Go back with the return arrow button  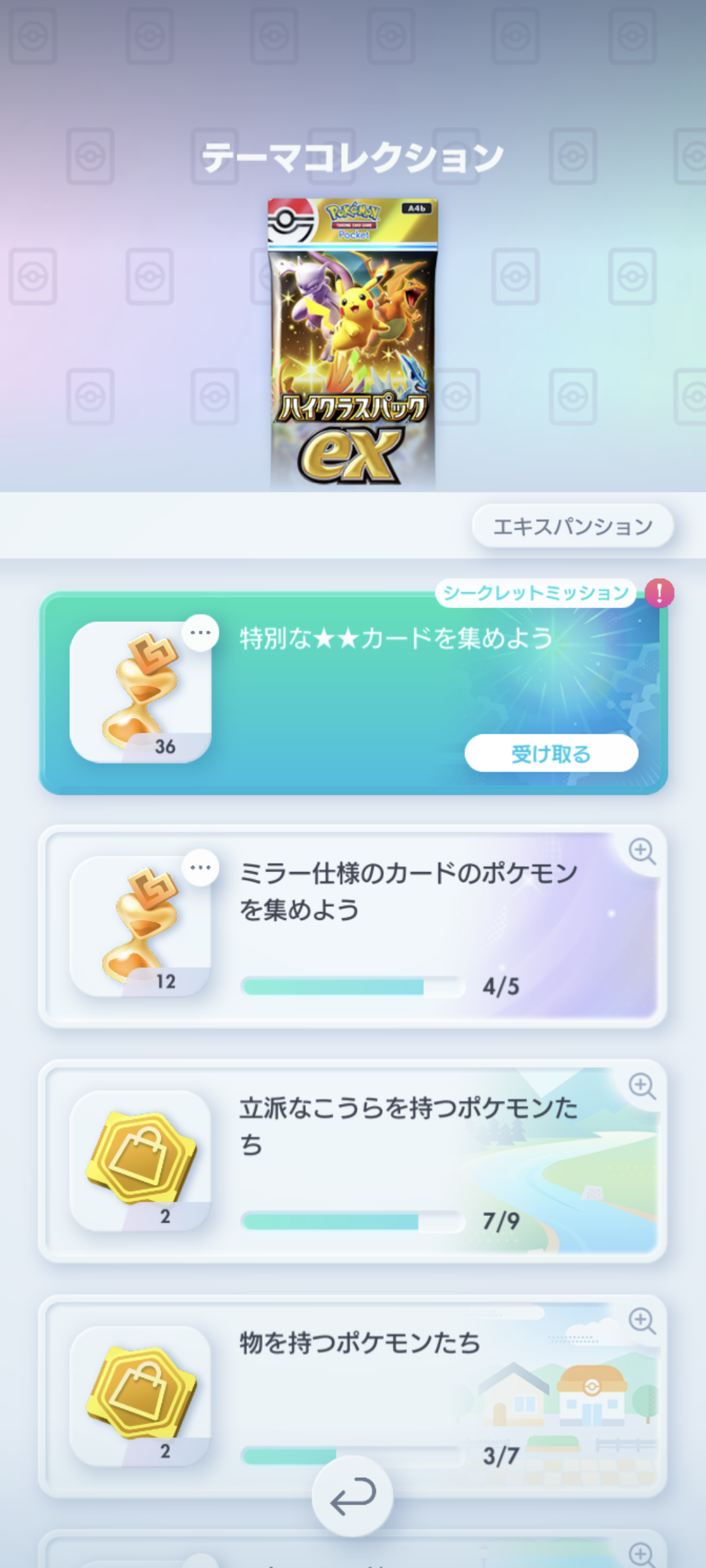tap(352, 1496)
